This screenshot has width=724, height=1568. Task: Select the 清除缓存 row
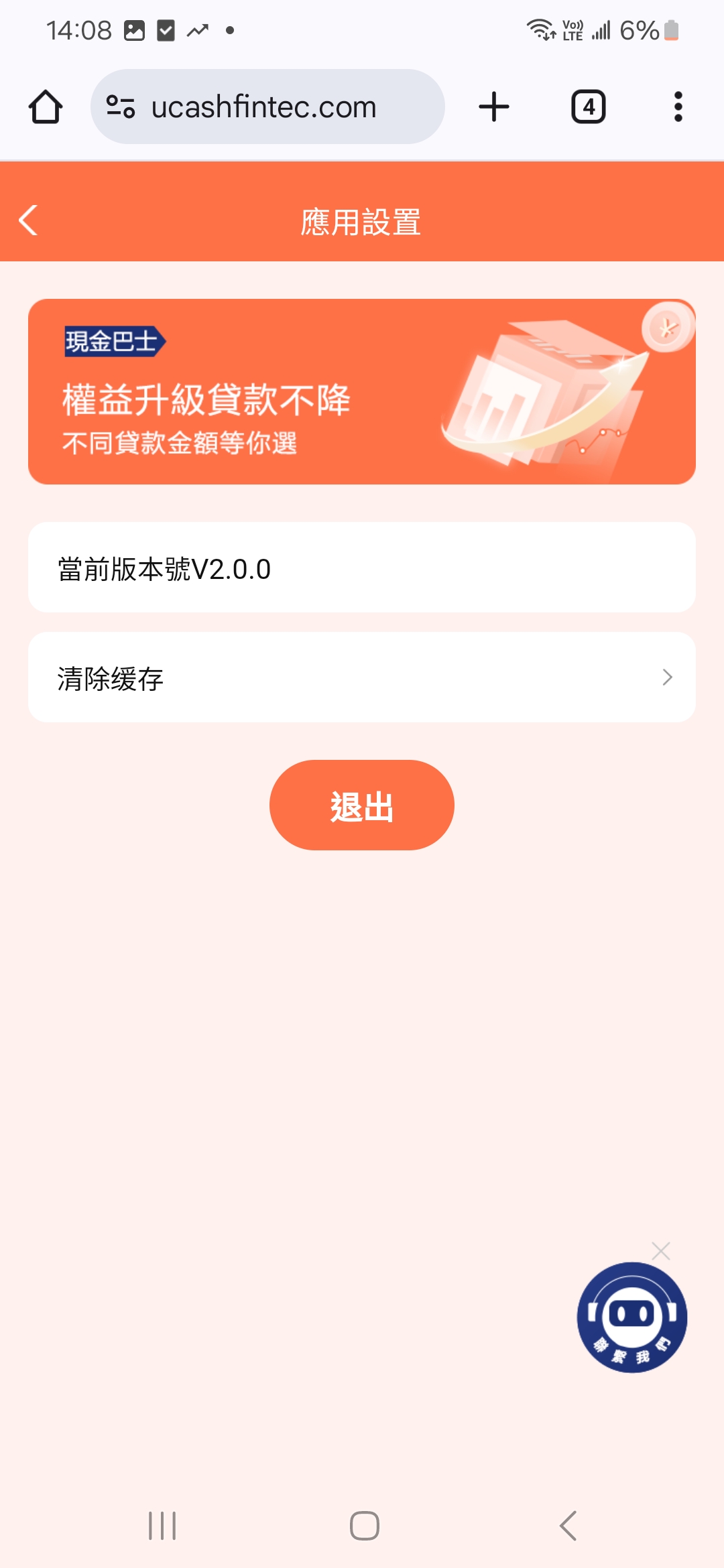click(x=362, y=677)
